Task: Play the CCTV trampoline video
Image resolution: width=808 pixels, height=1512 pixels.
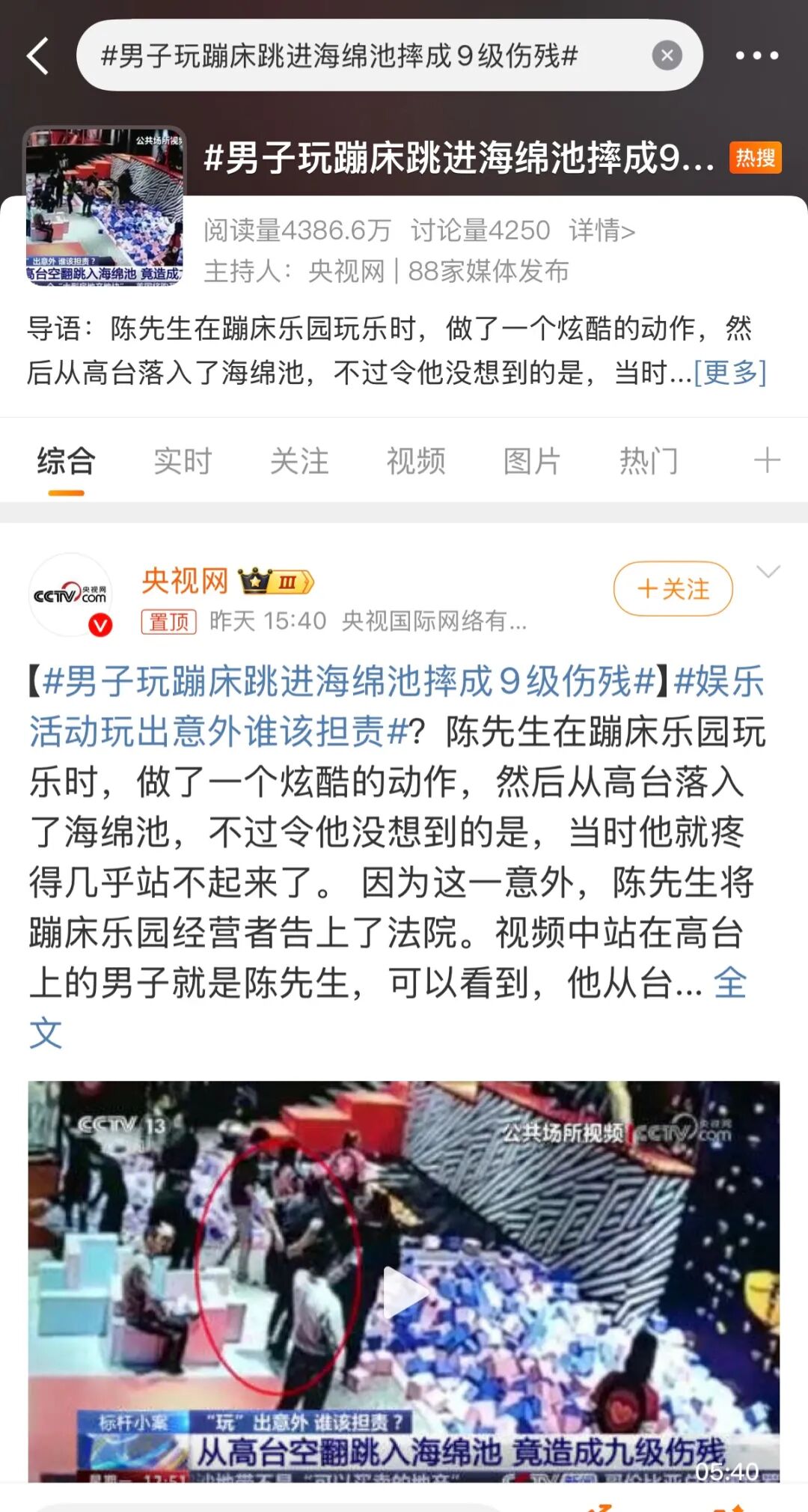Action: tap(404, 1293)
